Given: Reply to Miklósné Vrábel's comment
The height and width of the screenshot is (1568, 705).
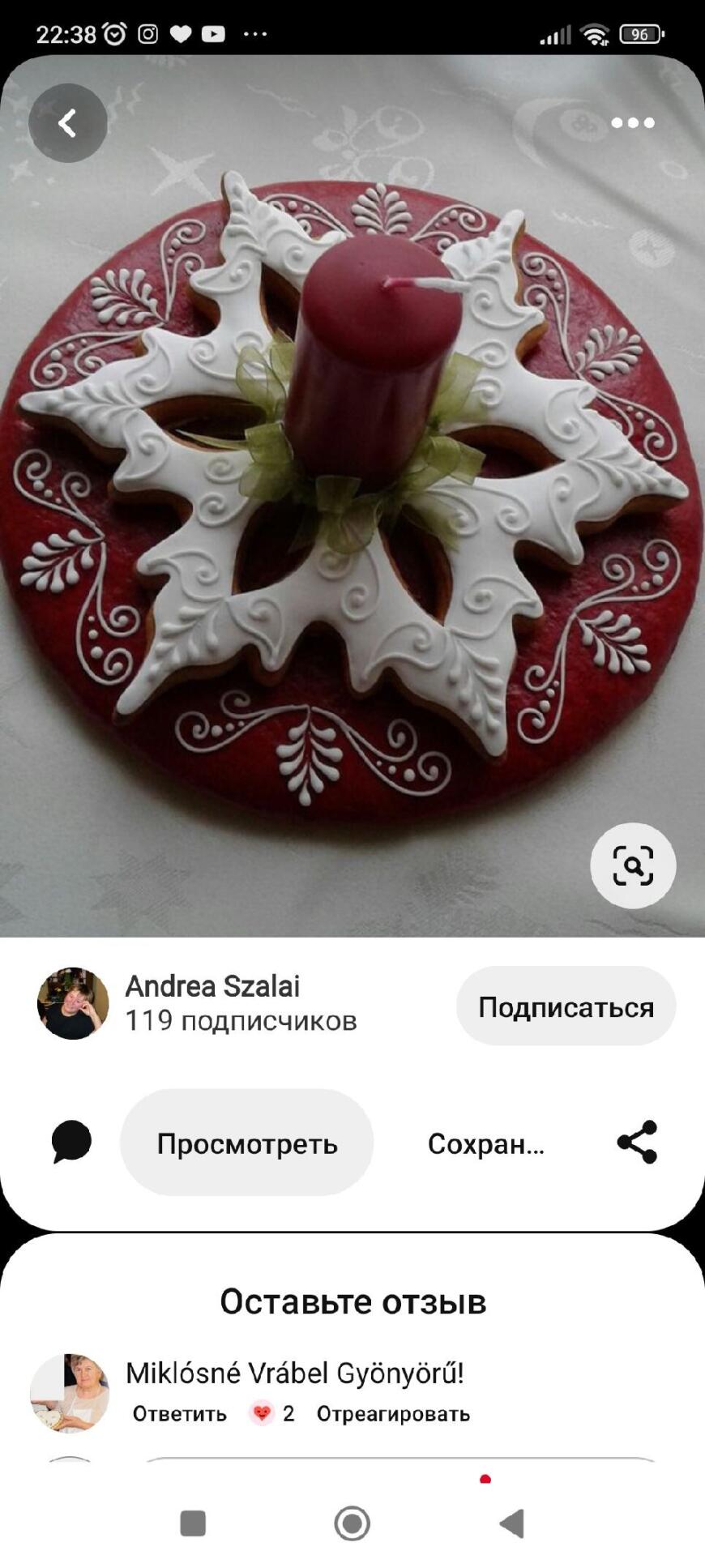Looking at the screenshot, I should [x=179, y=1414].
